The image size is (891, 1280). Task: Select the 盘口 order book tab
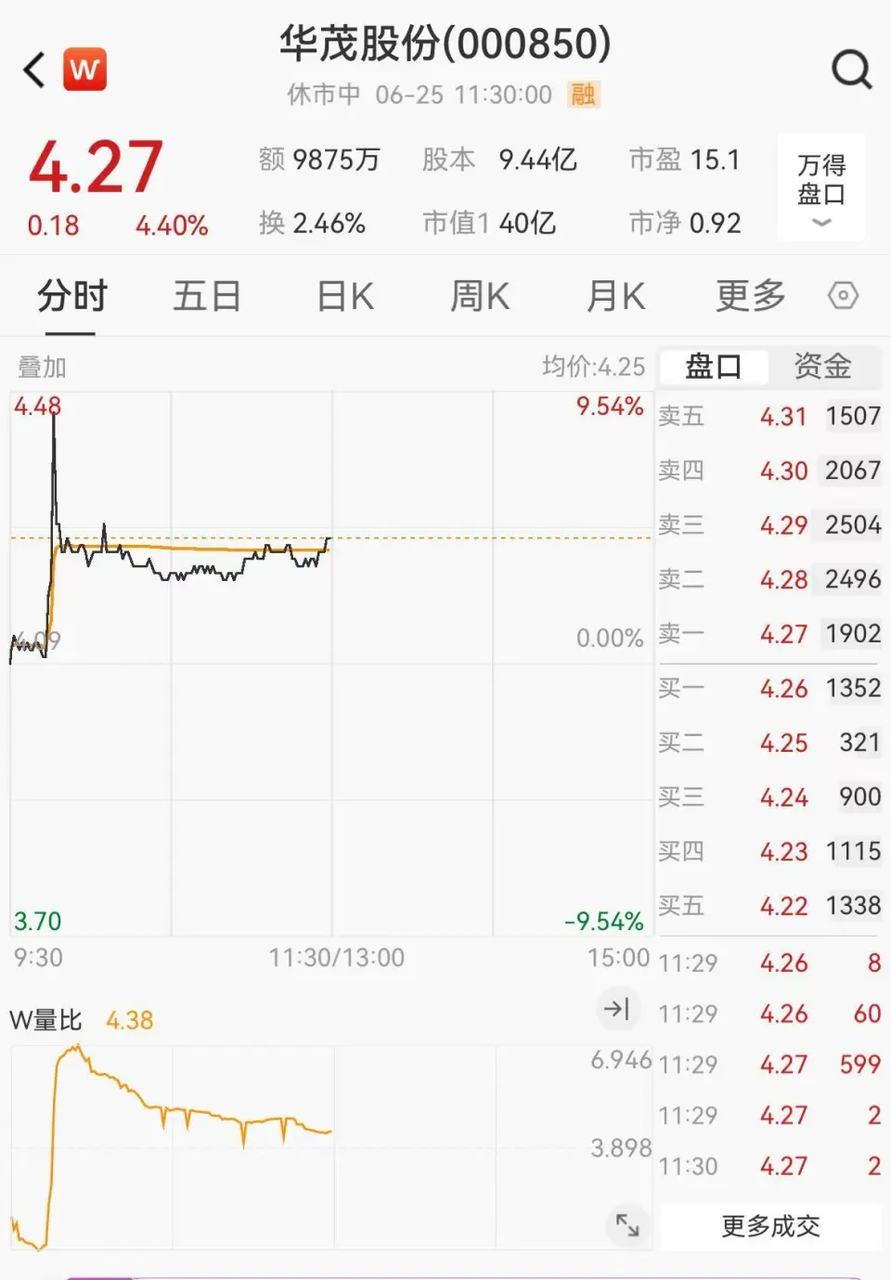(x=713, y=367)
